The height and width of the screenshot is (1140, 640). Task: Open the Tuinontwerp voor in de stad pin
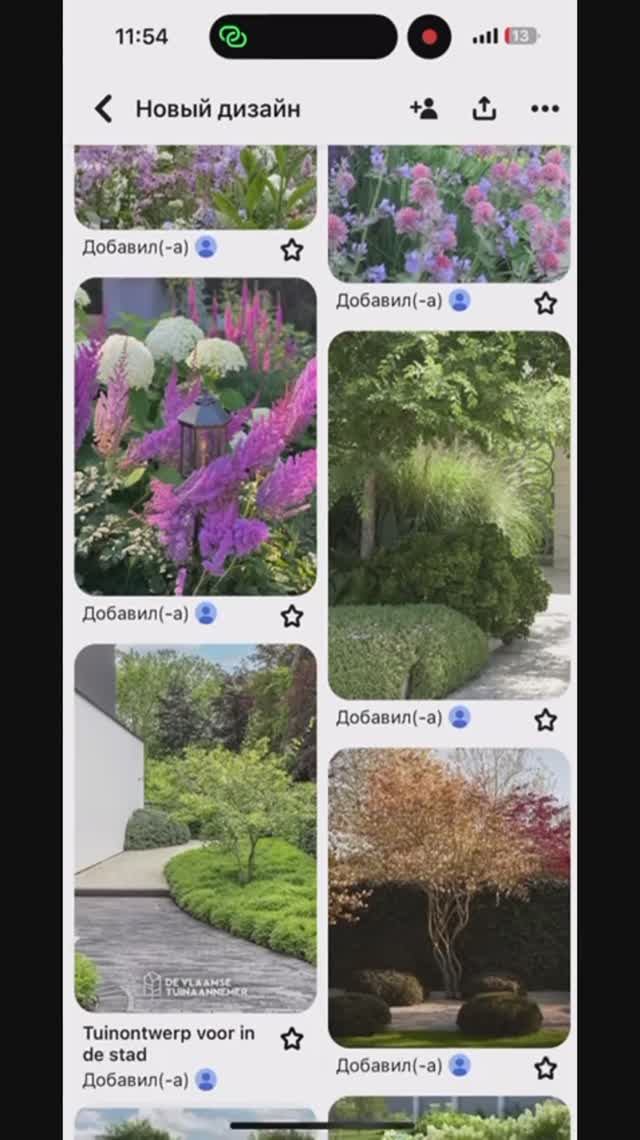point(195,828)
